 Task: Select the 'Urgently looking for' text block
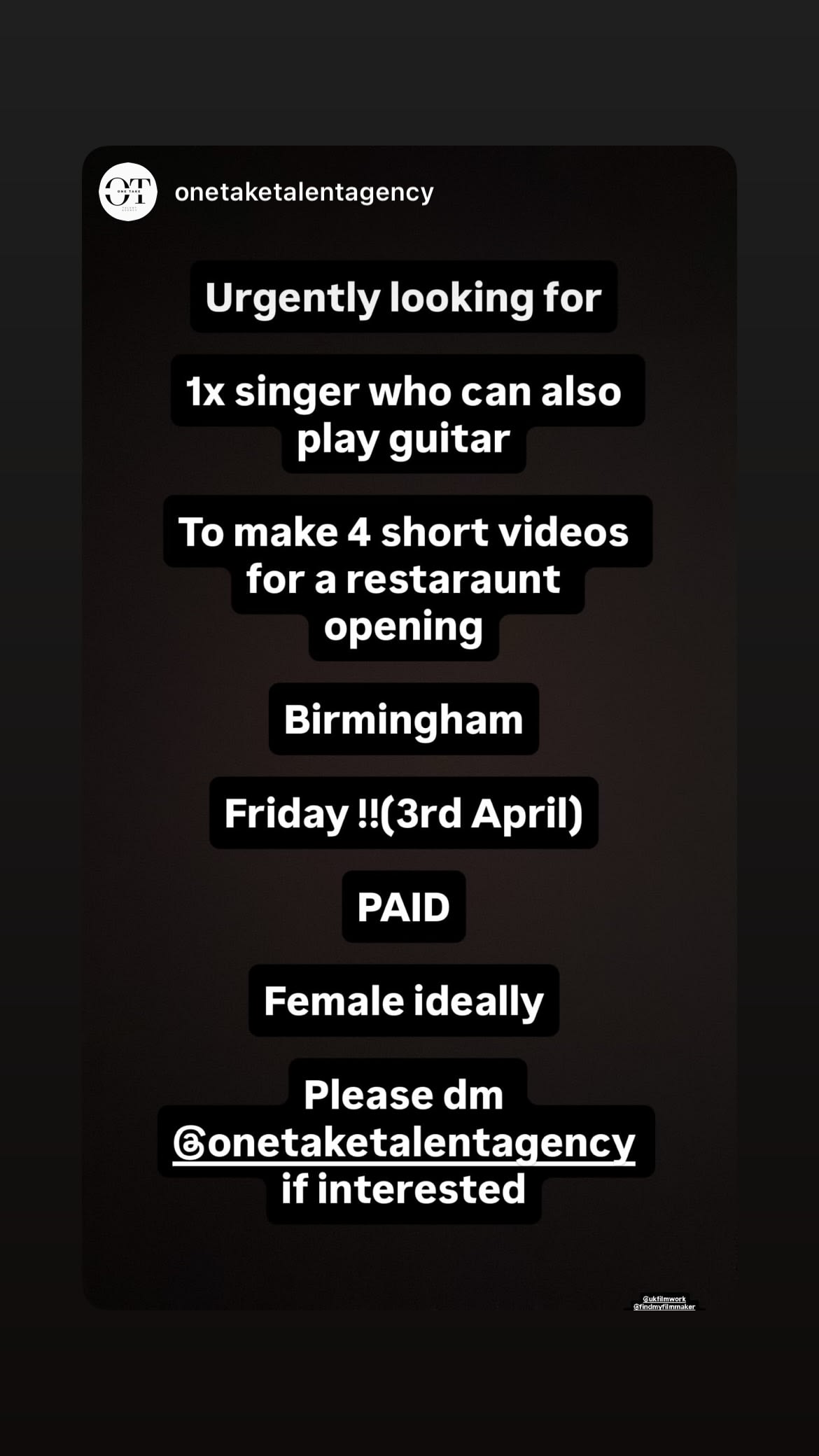tap(405, 298)
